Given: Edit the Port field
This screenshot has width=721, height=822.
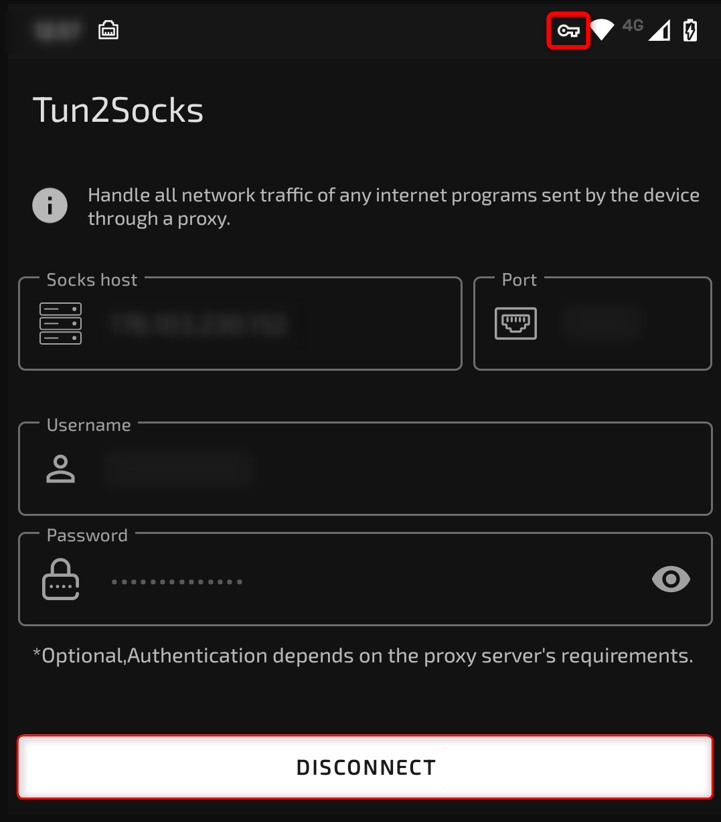Looking at the screenshot, I should (x=600, y=325).
